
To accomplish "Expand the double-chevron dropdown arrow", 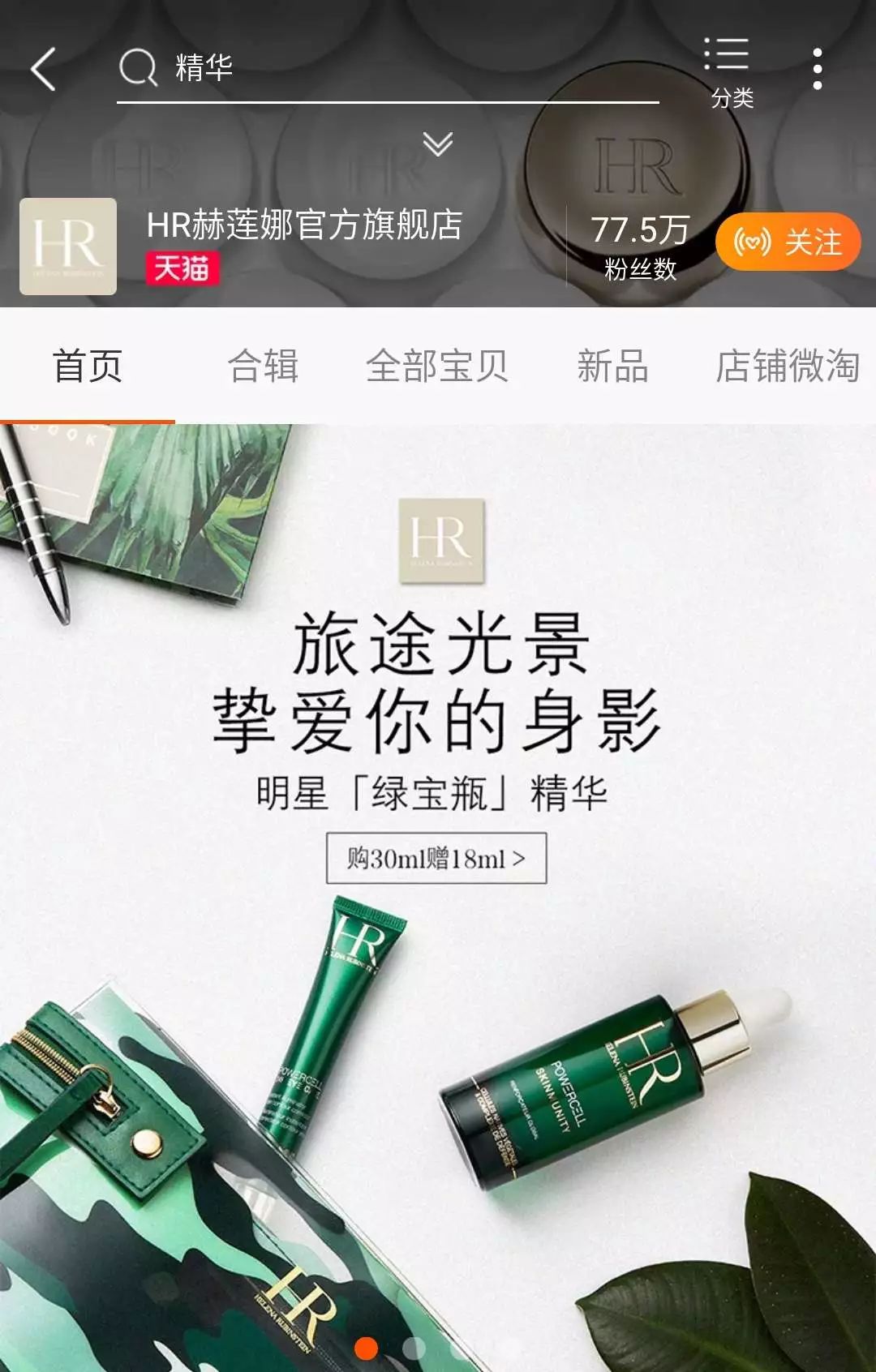I will pyautogui.click(x=437, y=144).
